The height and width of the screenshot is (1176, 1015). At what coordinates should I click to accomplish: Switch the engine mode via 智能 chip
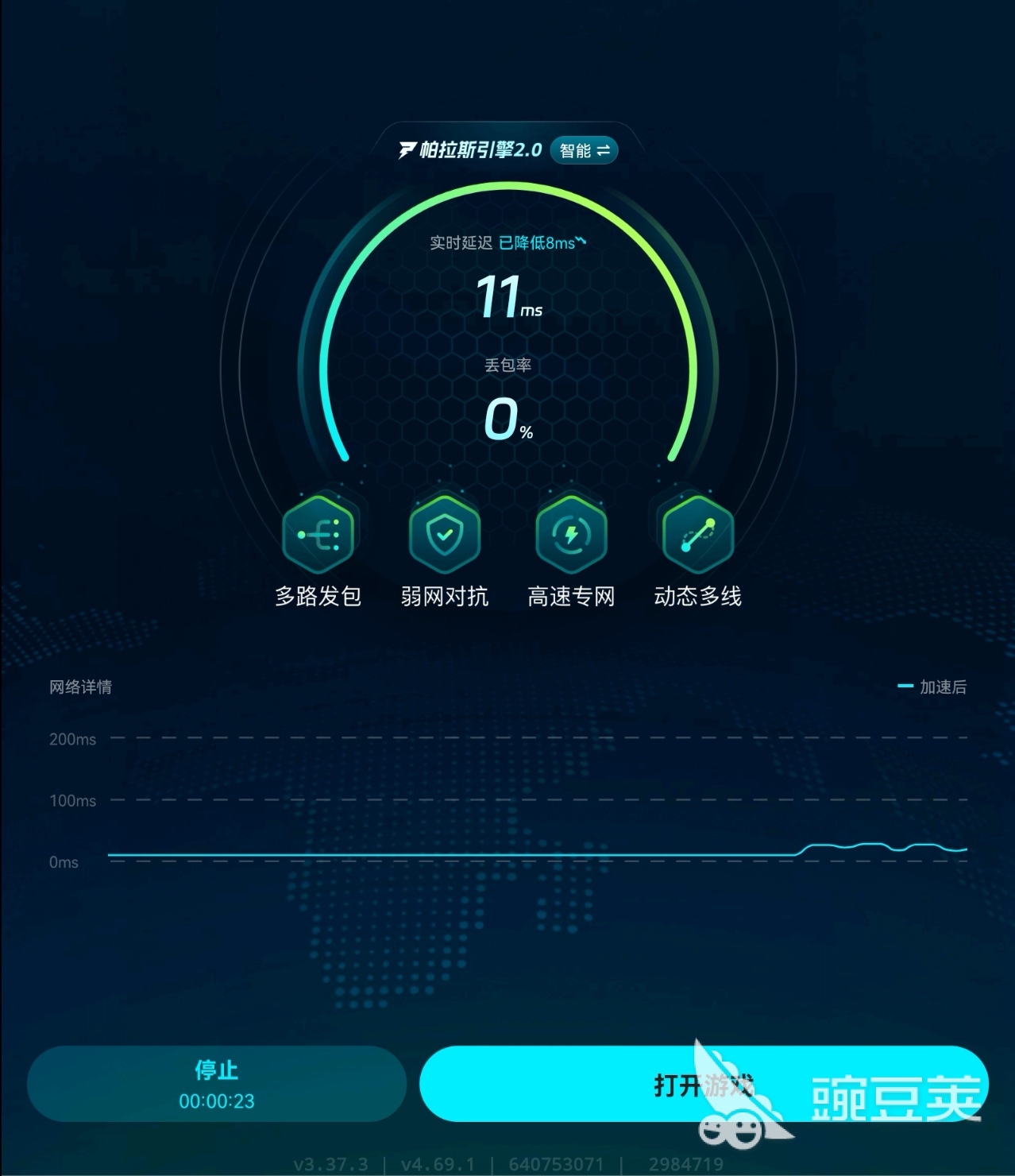point(584,150)
